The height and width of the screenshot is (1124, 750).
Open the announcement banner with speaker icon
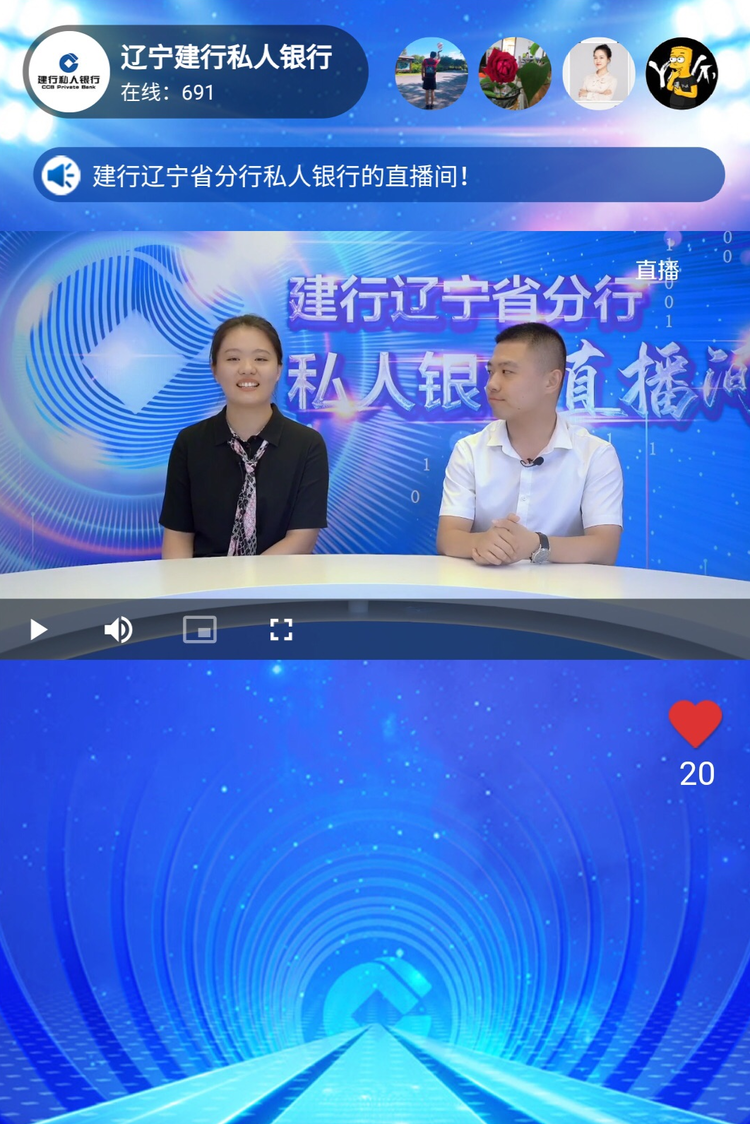click(380, 176)
